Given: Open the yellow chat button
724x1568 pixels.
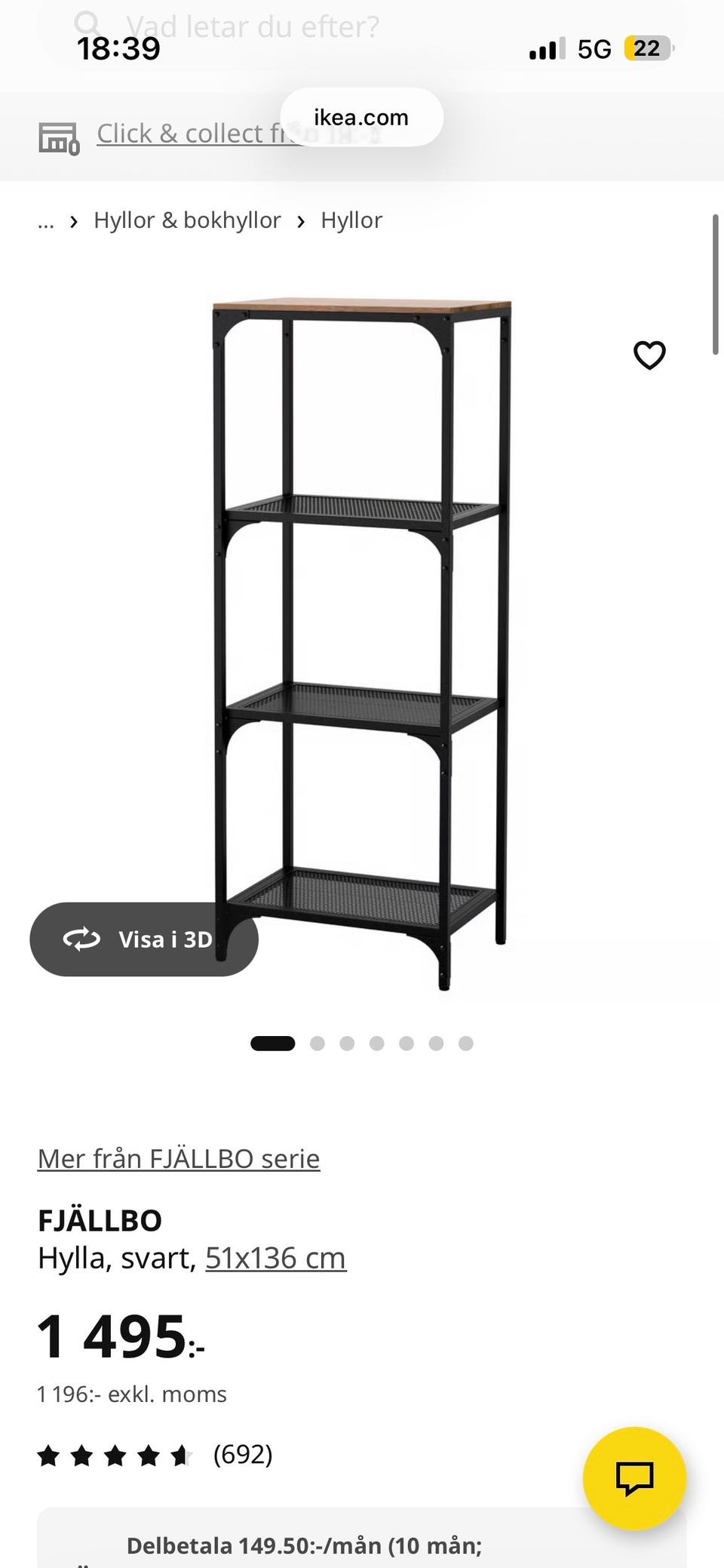Looking at the screenshot, I should coord(635,1478).
